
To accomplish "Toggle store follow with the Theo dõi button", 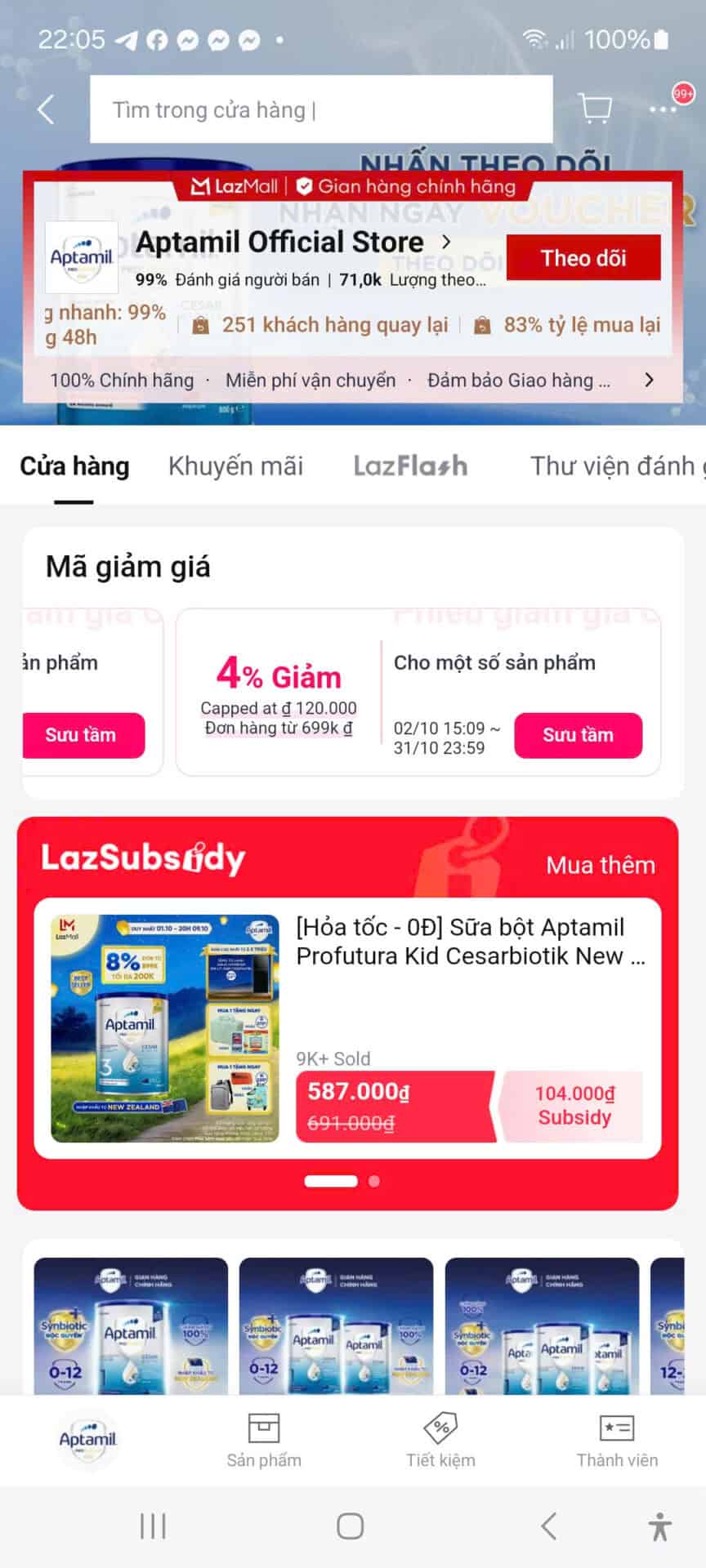I will pyautogui.click(x=583, y=257).
